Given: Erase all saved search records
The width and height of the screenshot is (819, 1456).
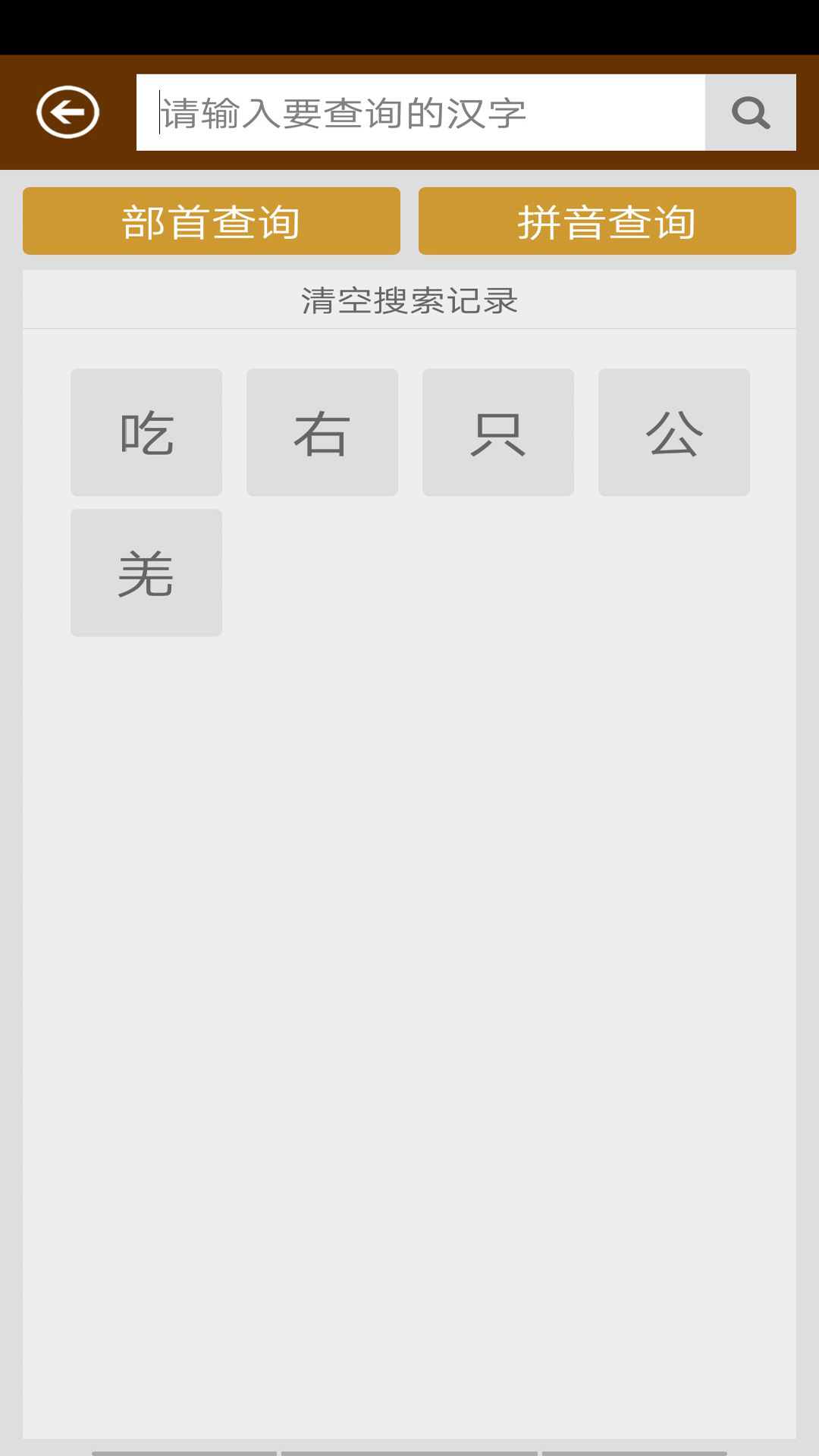Looking at the screenshot, I should coord(409,298).
